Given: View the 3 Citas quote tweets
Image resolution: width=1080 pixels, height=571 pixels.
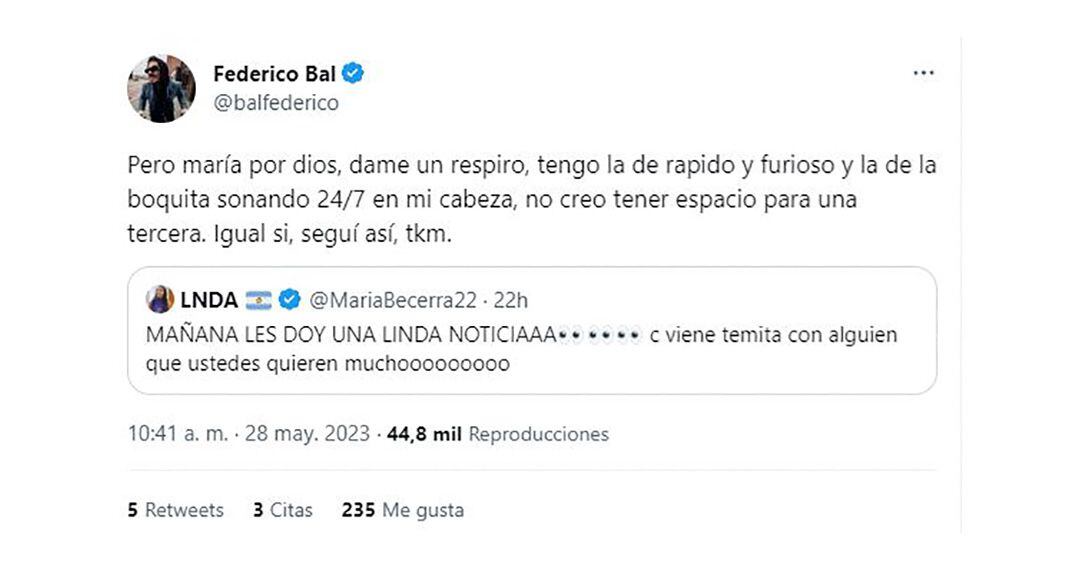Looking at the screenshot, I should pyautogui.click(x=283, y=510).
